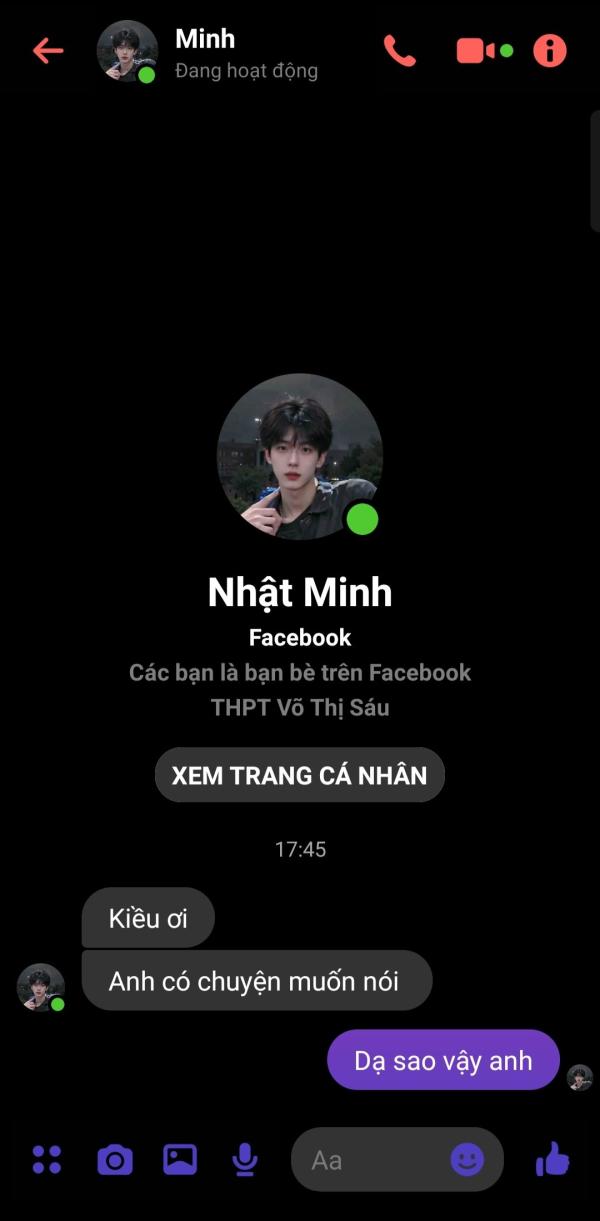Tap the microphone to record voice

(245, 1160)
